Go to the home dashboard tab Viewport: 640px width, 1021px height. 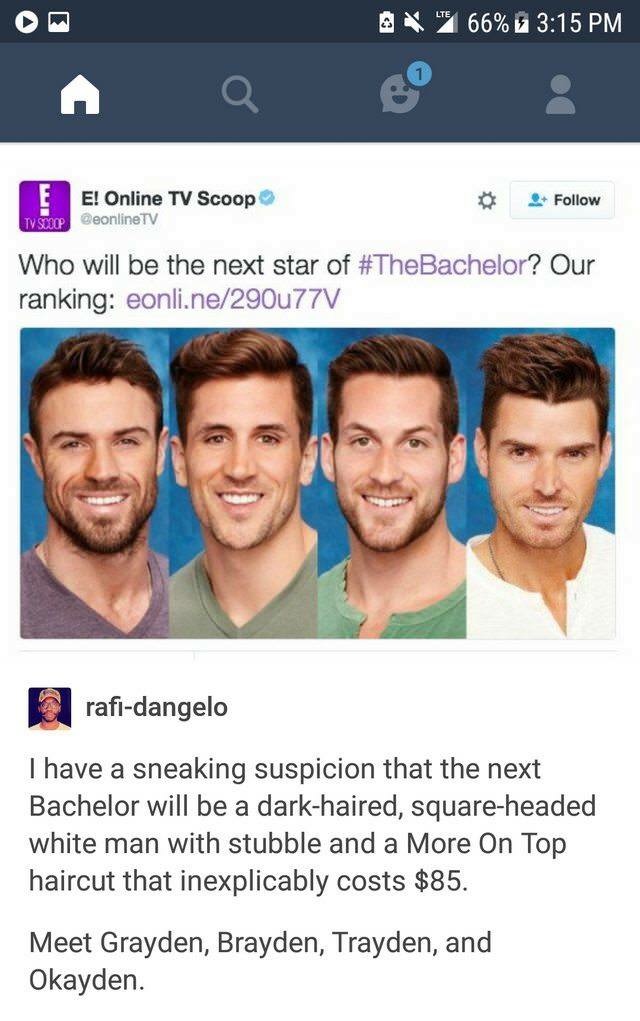pos(80,95)
